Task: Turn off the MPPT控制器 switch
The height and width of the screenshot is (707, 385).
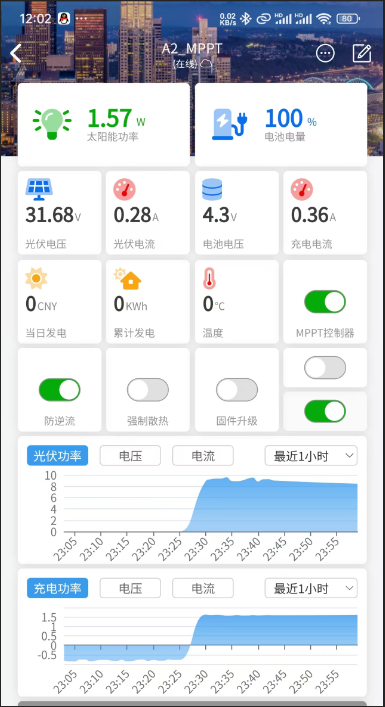Action: tap(325, 302)
